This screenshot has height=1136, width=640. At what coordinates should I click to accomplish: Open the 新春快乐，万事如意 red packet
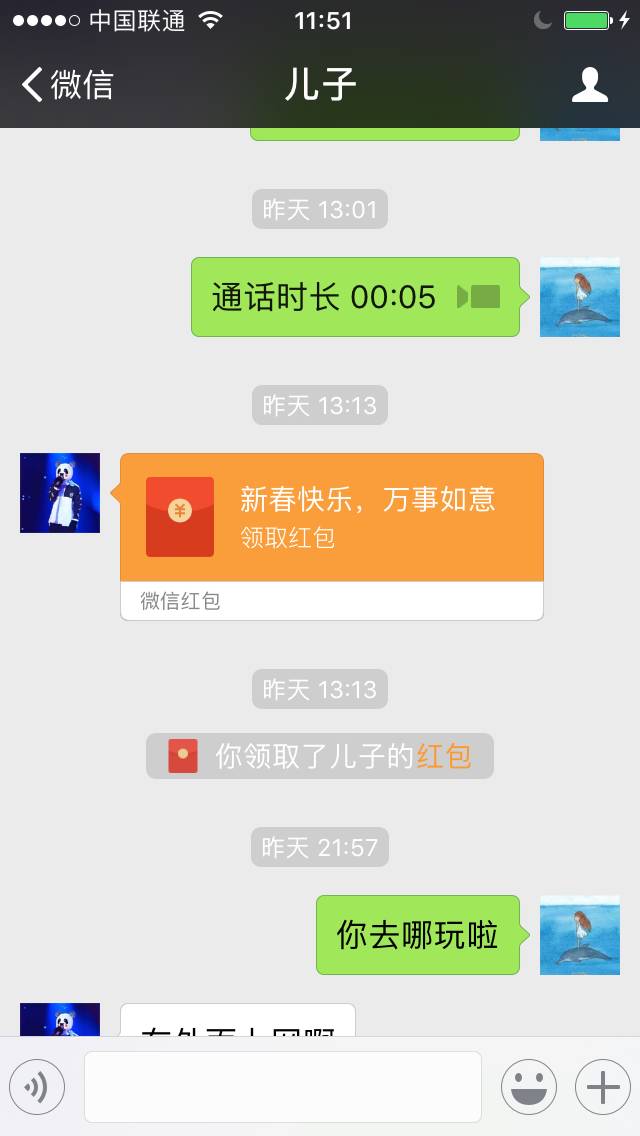332,518
